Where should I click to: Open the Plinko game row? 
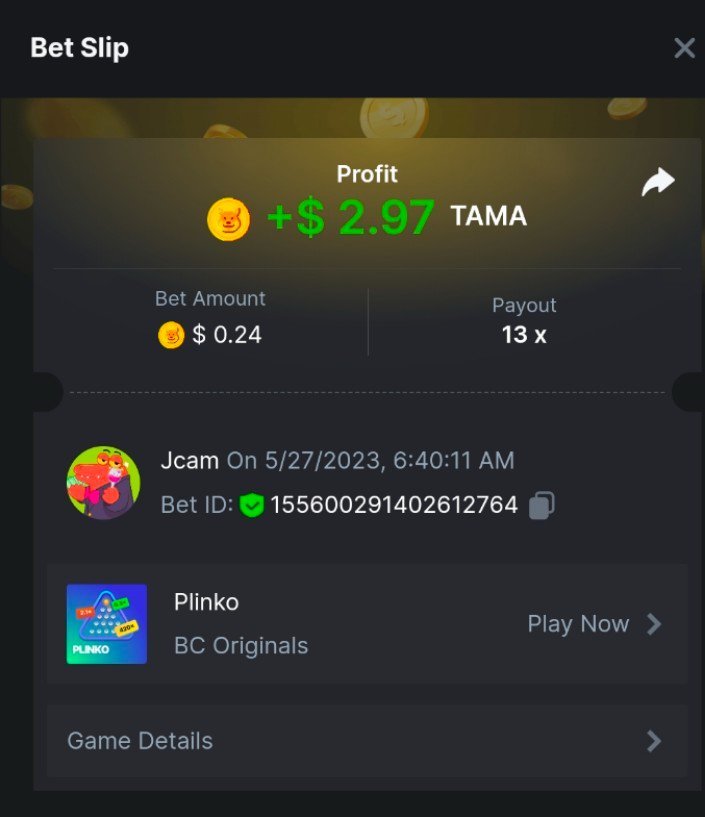coord(366,624)
